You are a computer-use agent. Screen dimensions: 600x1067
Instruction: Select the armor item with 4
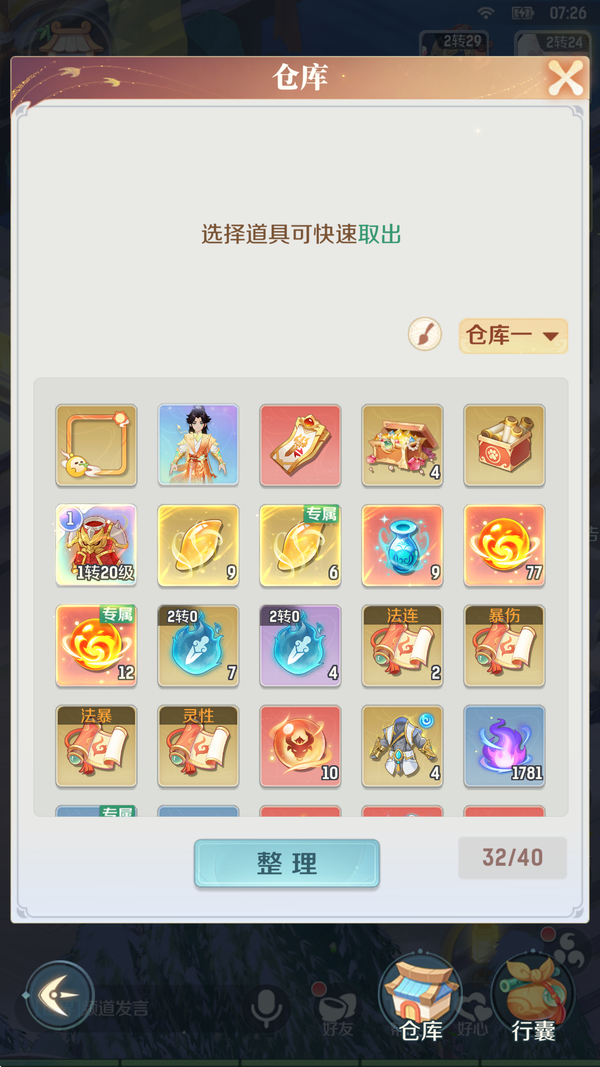coord(402,745)
